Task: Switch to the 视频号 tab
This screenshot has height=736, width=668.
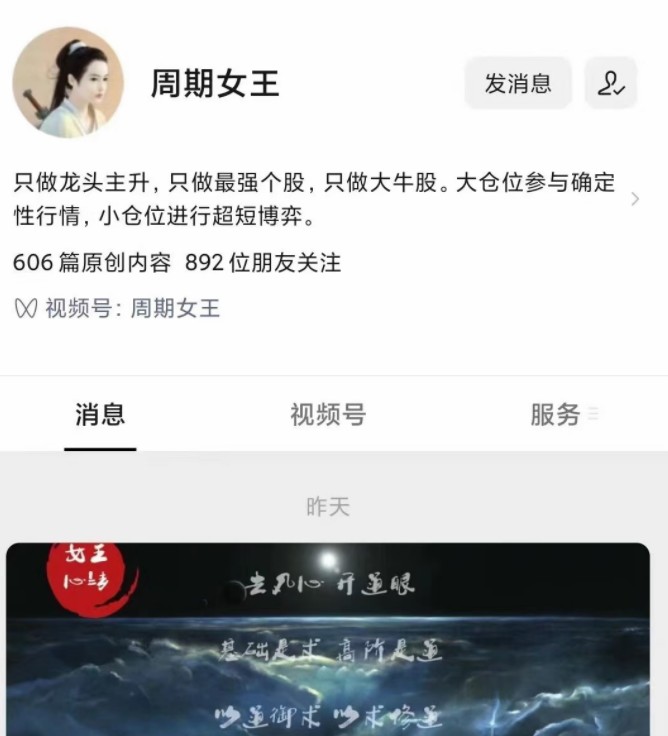Action: pyautogui.click(x=328, y=414)
